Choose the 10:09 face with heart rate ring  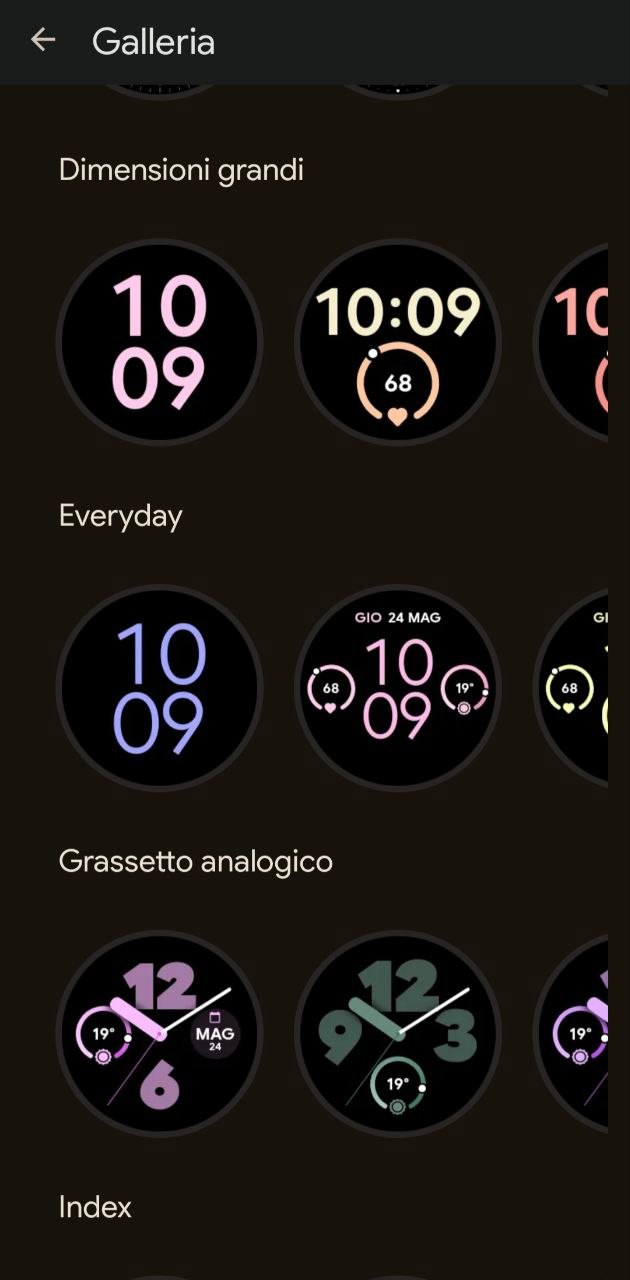[x=398, y=342]
